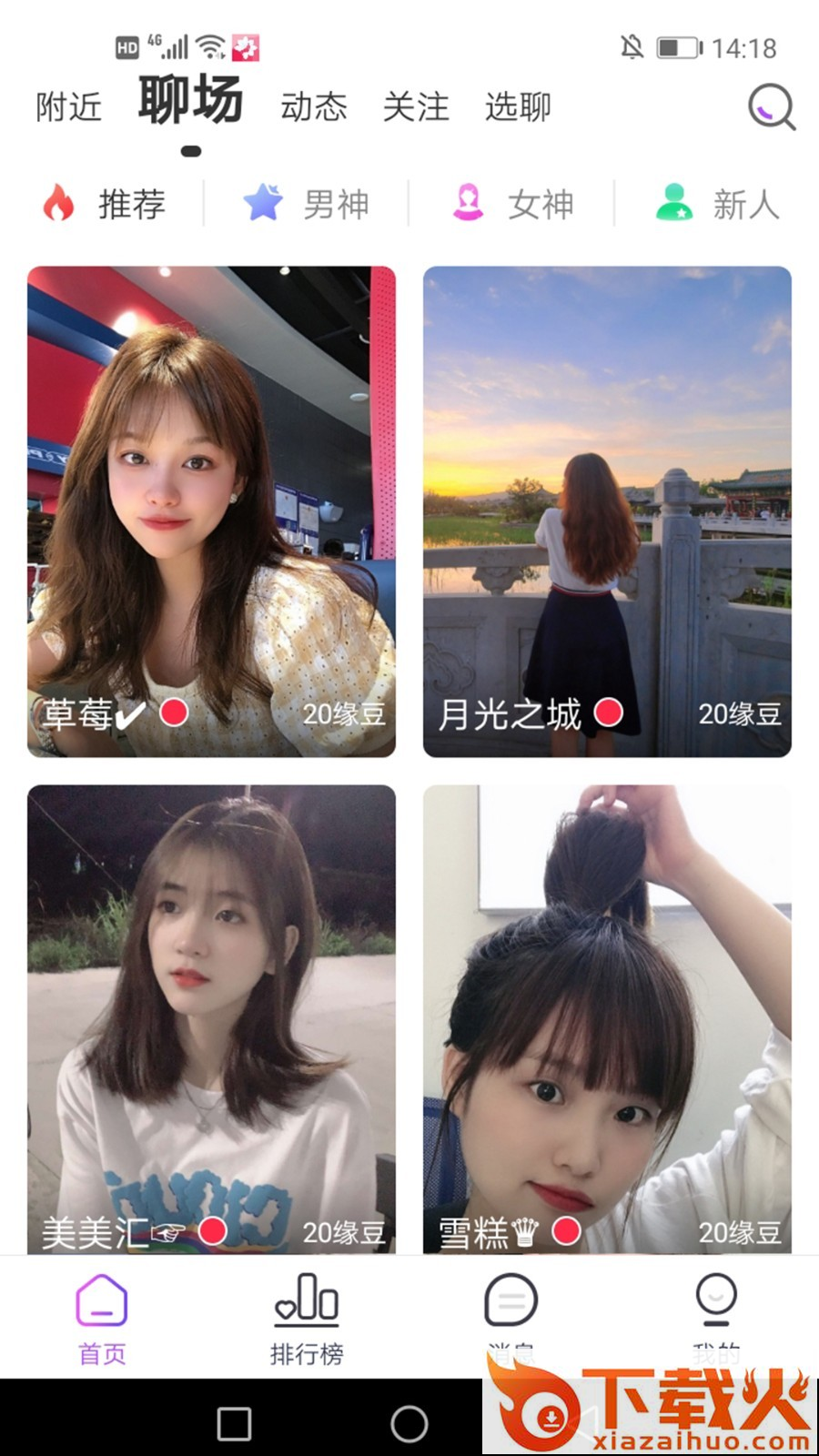
Task: Filter by 女神
Action: pyautogui.click(x=513, y=204)
